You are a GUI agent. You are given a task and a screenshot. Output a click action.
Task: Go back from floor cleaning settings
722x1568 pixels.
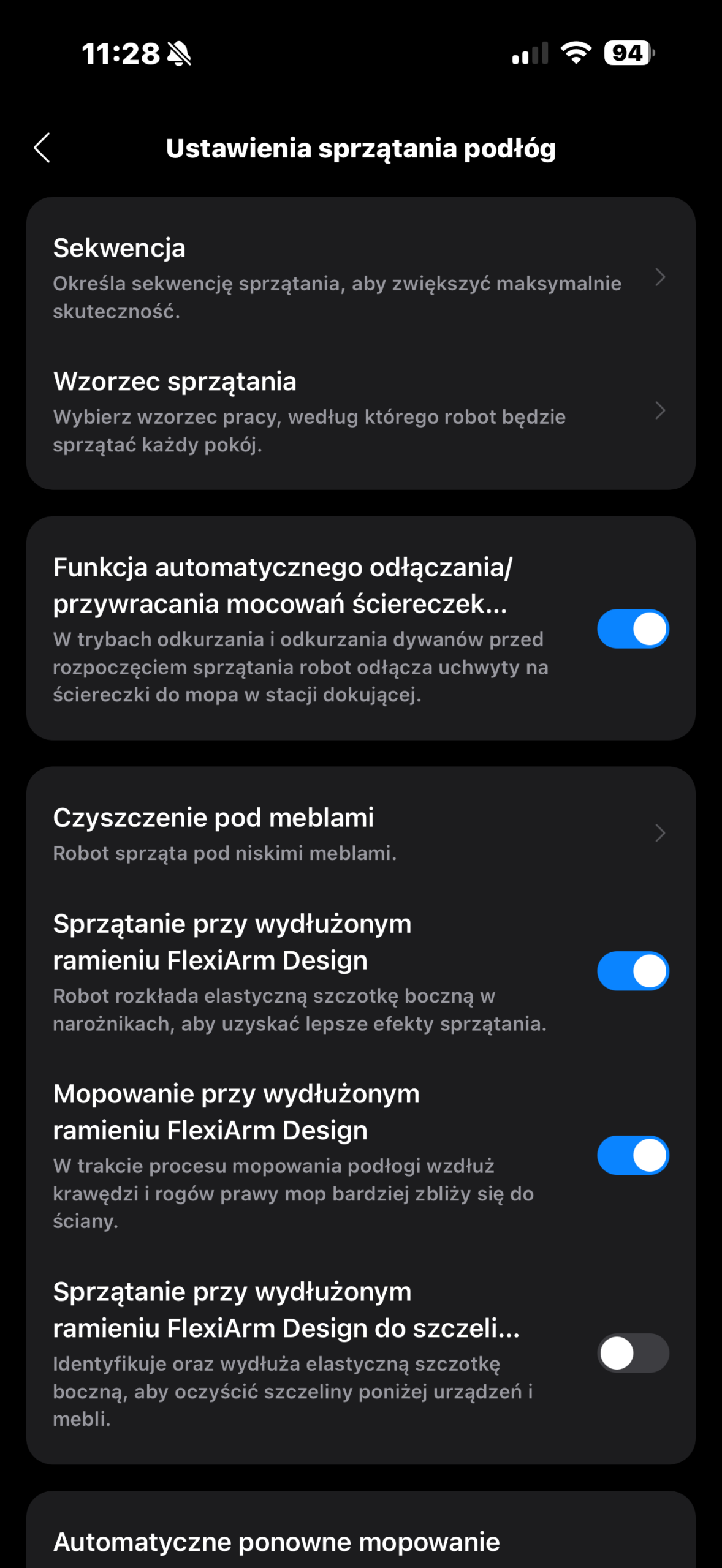pos(42,148)
